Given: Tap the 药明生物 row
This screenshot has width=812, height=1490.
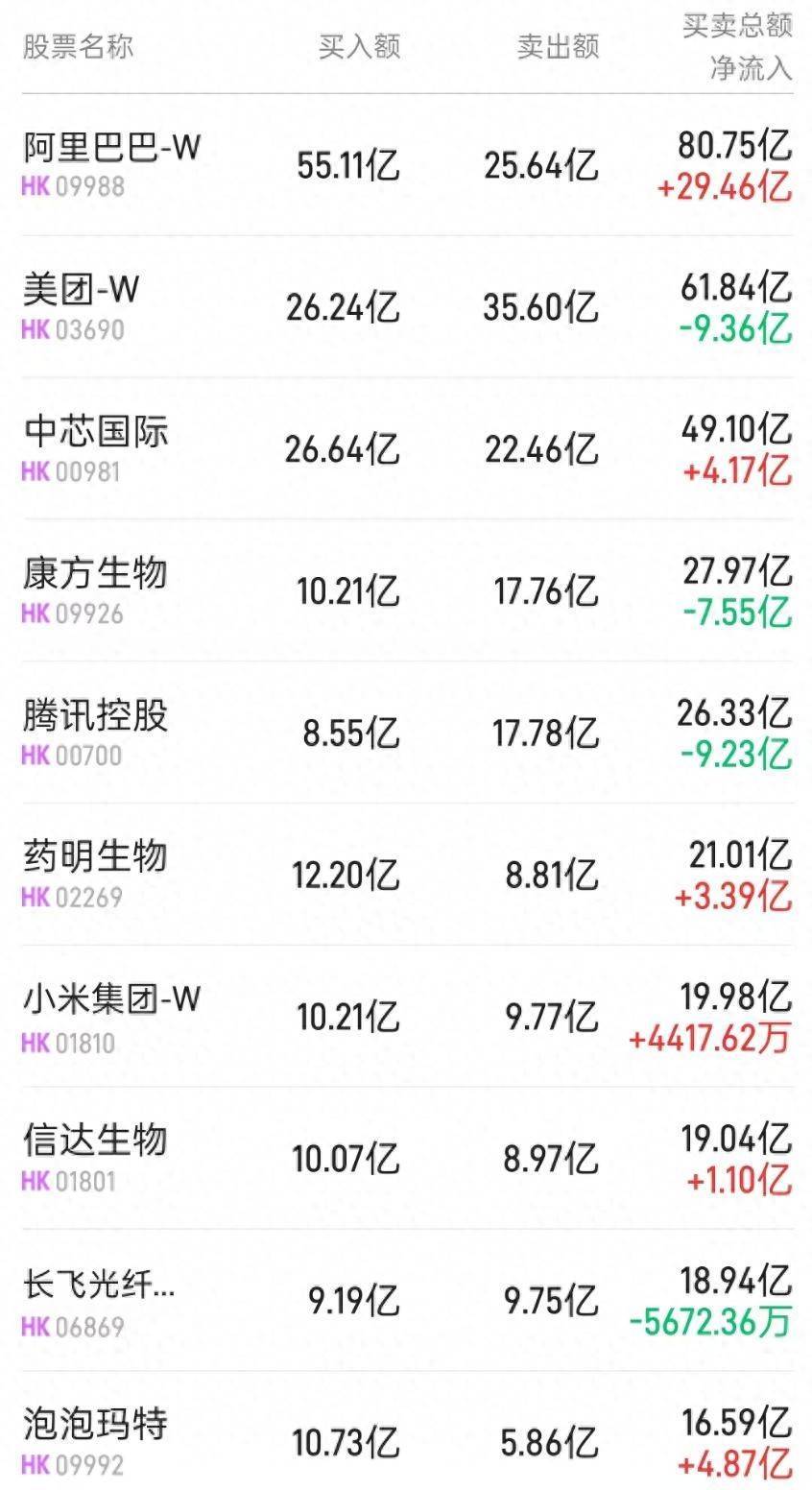Looking at the screenshot, I should (406, 876).
